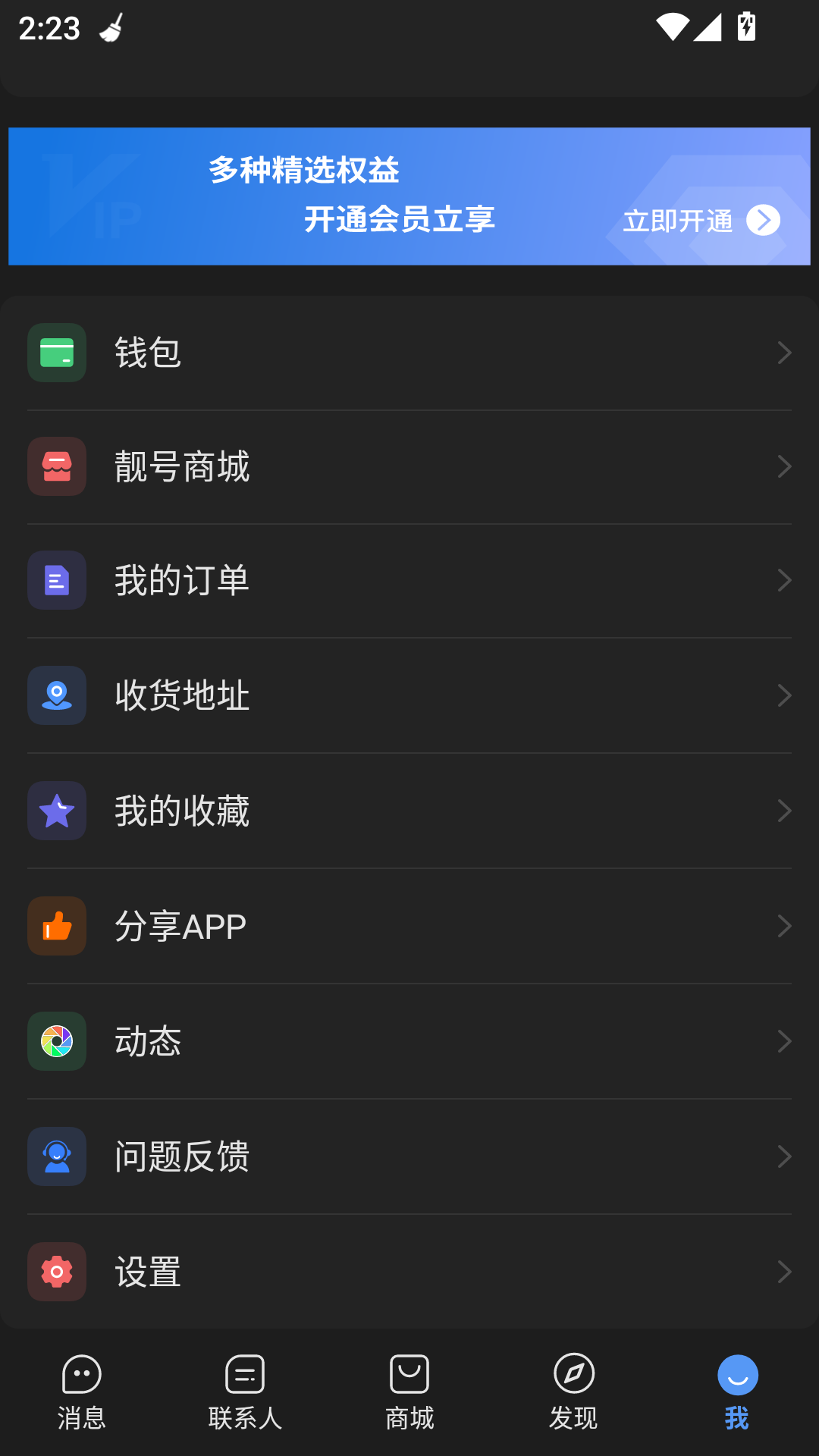Tap the thumbs-up icon beside 分享APP
The width and height of the screenshot is (819, 1456).
click(x=56, y=925)
